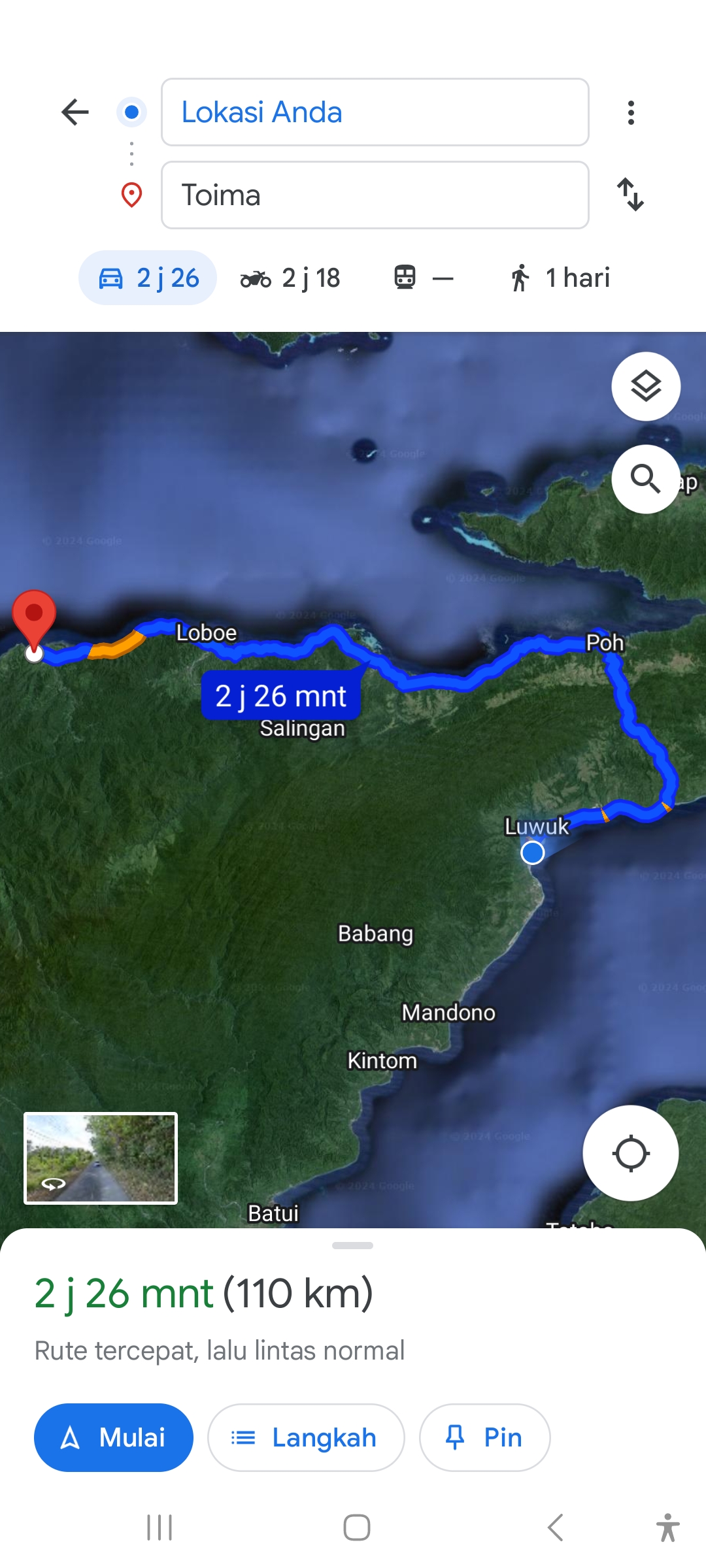Switch to motorcycle mode 2 j 18
The height and width of the screenshot is (1568, 706).
290,278
